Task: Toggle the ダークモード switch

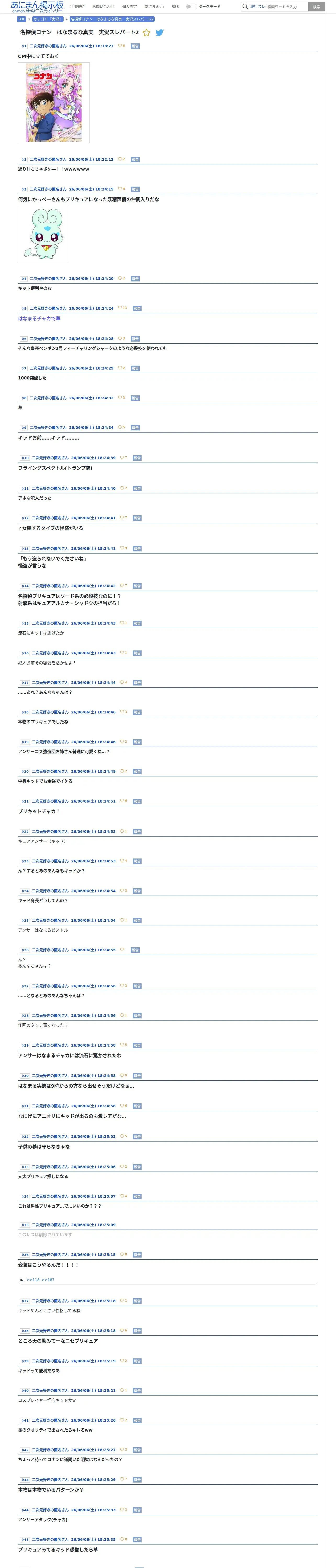Action: pos(192,7)
